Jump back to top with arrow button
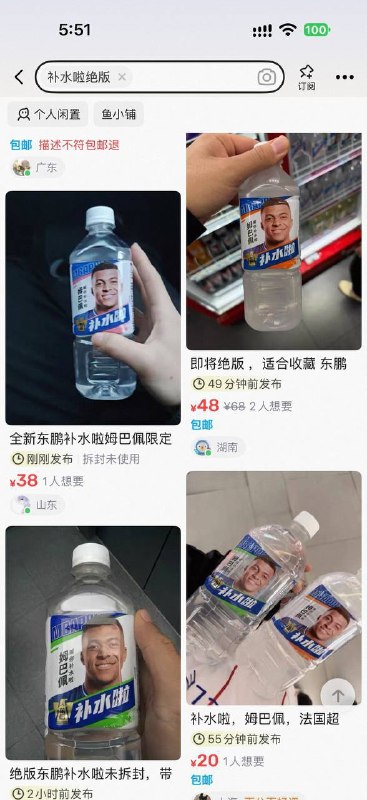Screen dimensions: 367x800 point(337,696)
